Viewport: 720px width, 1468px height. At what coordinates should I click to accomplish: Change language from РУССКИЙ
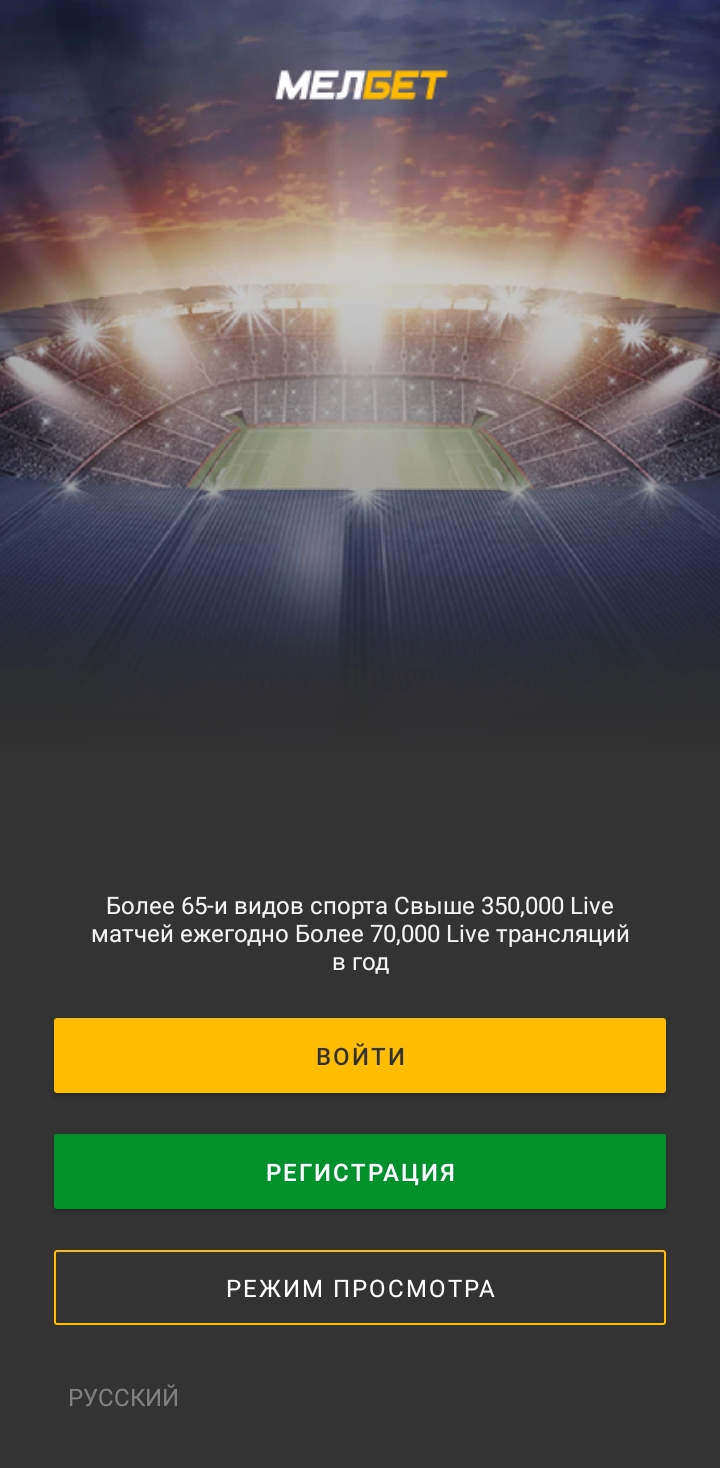pyautogui.click(x=123, y=1398)
